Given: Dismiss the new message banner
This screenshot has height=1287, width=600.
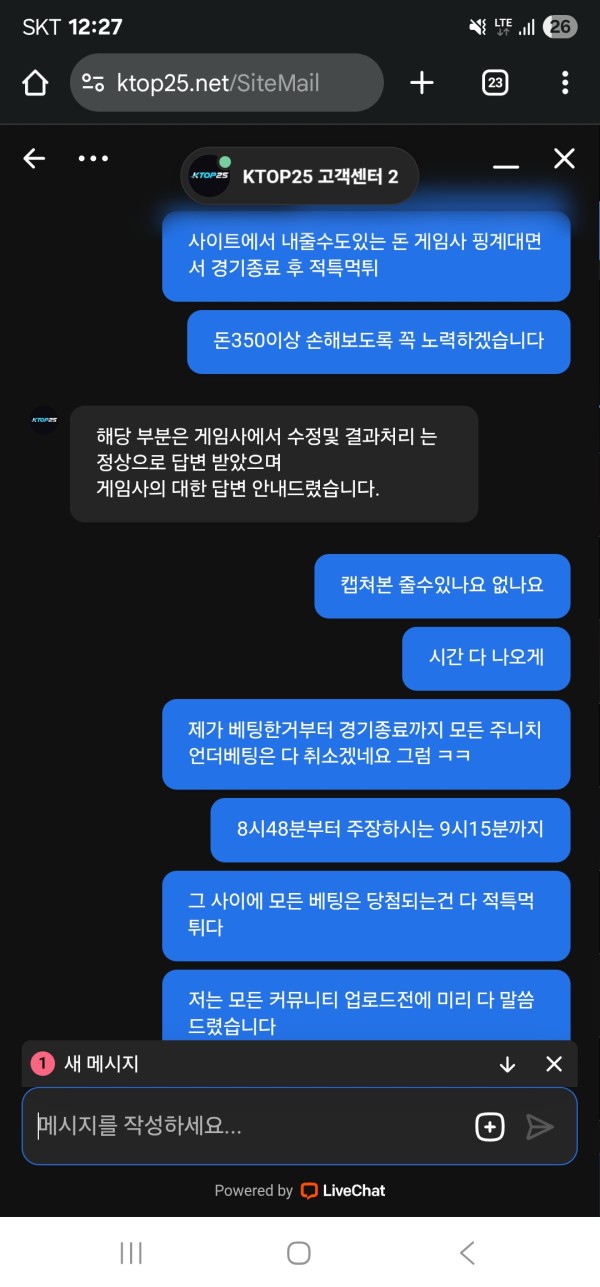Looking at the screenshot, I should 554,1064.
